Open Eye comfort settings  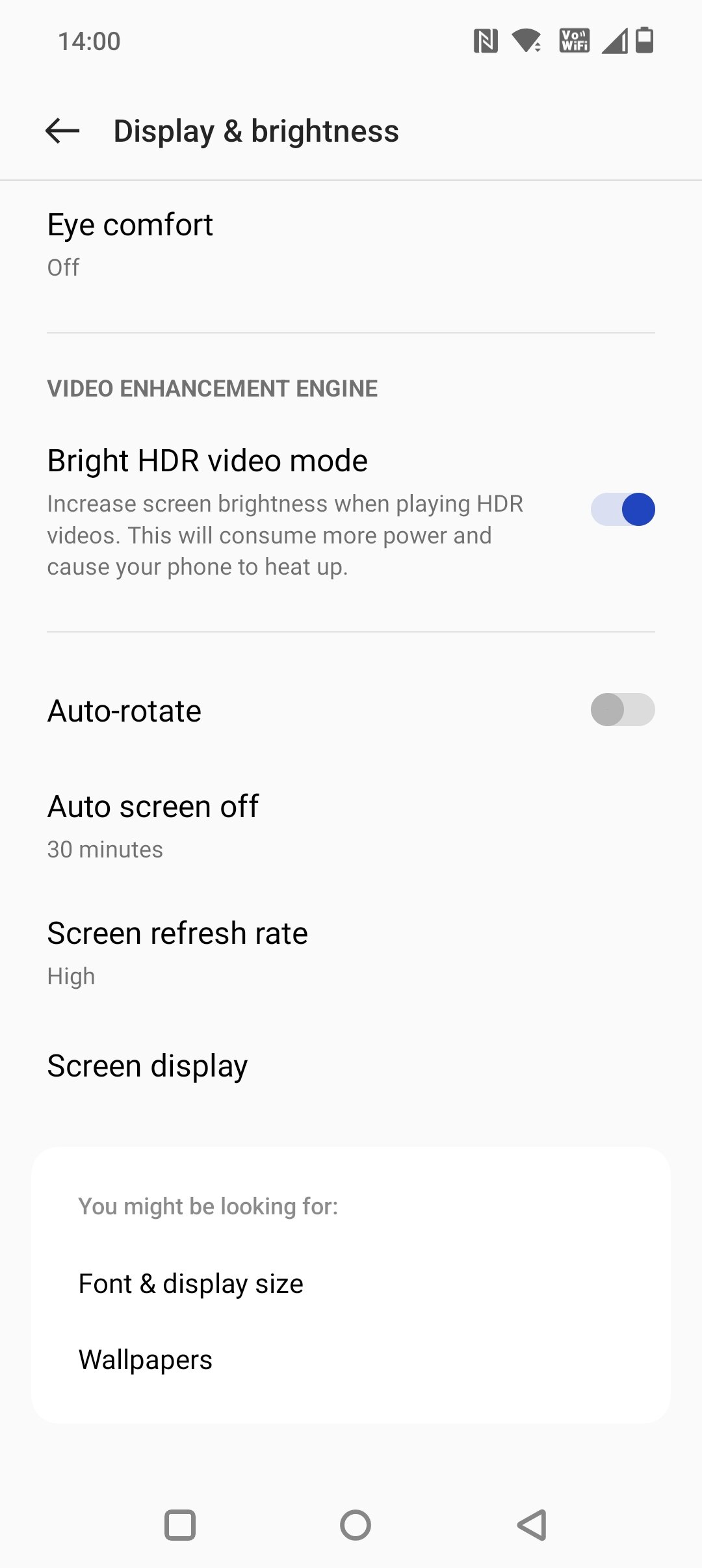pyautogui.click(x=351, y=245)
